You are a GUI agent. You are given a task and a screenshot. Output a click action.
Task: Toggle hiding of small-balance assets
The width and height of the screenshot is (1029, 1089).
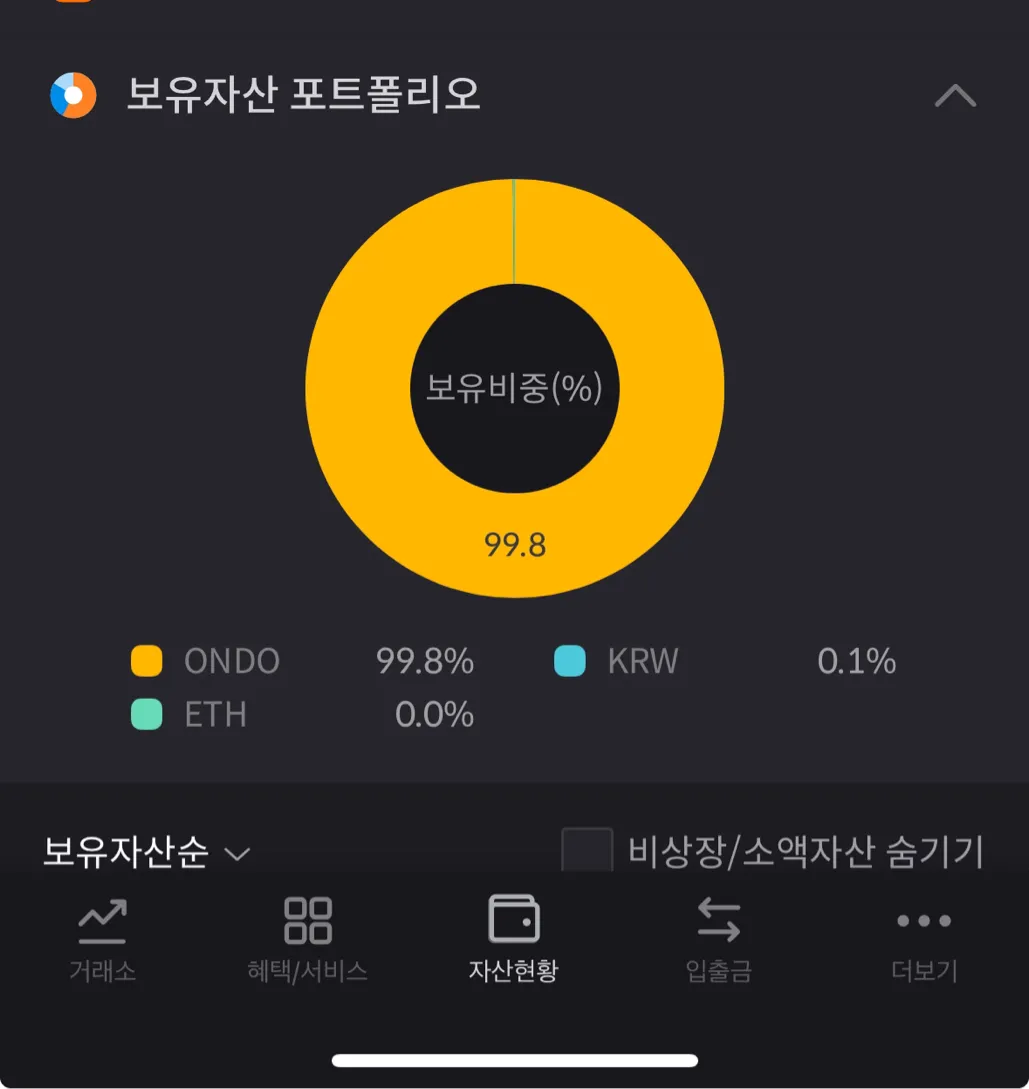point(588,851)
